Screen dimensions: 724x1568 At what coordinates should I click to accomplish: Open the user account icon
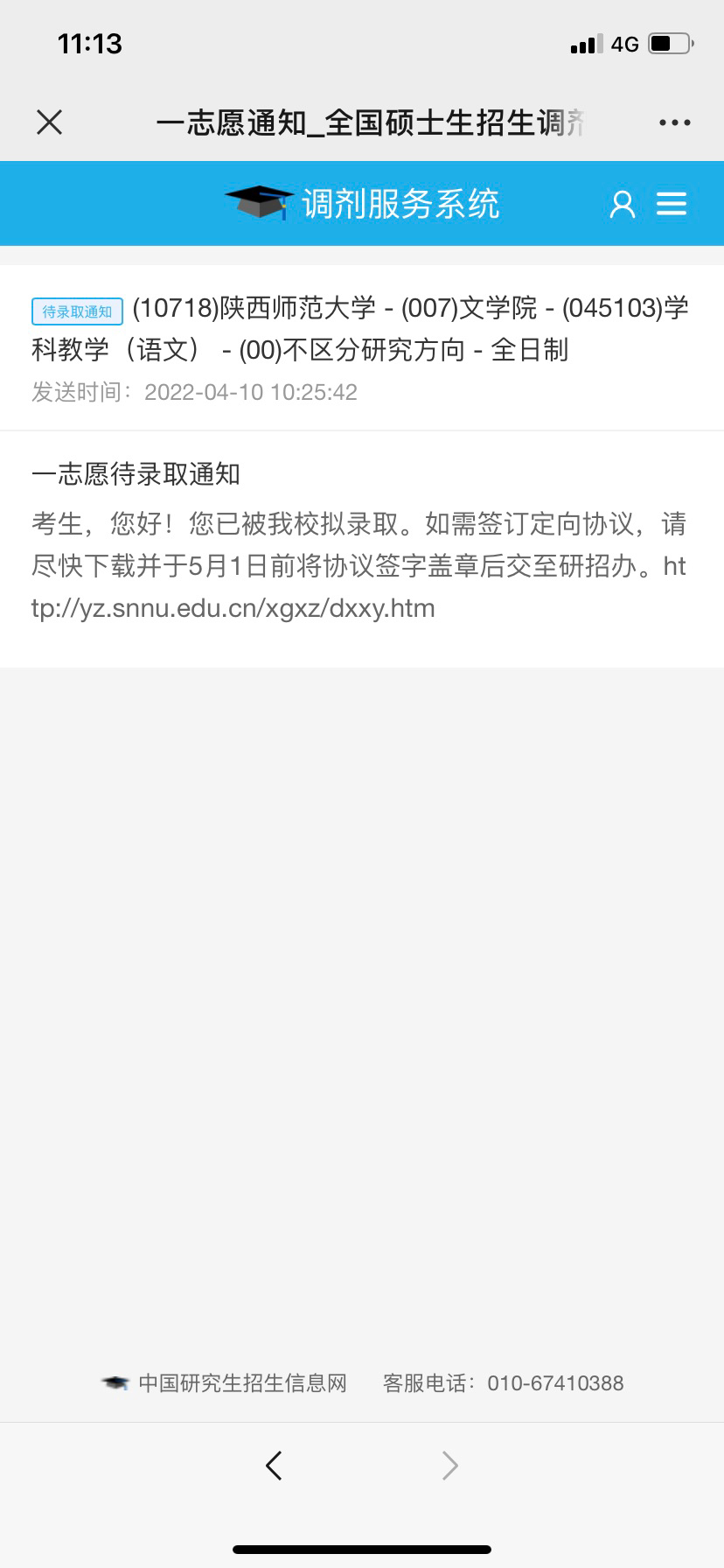[x=623, y=204]
